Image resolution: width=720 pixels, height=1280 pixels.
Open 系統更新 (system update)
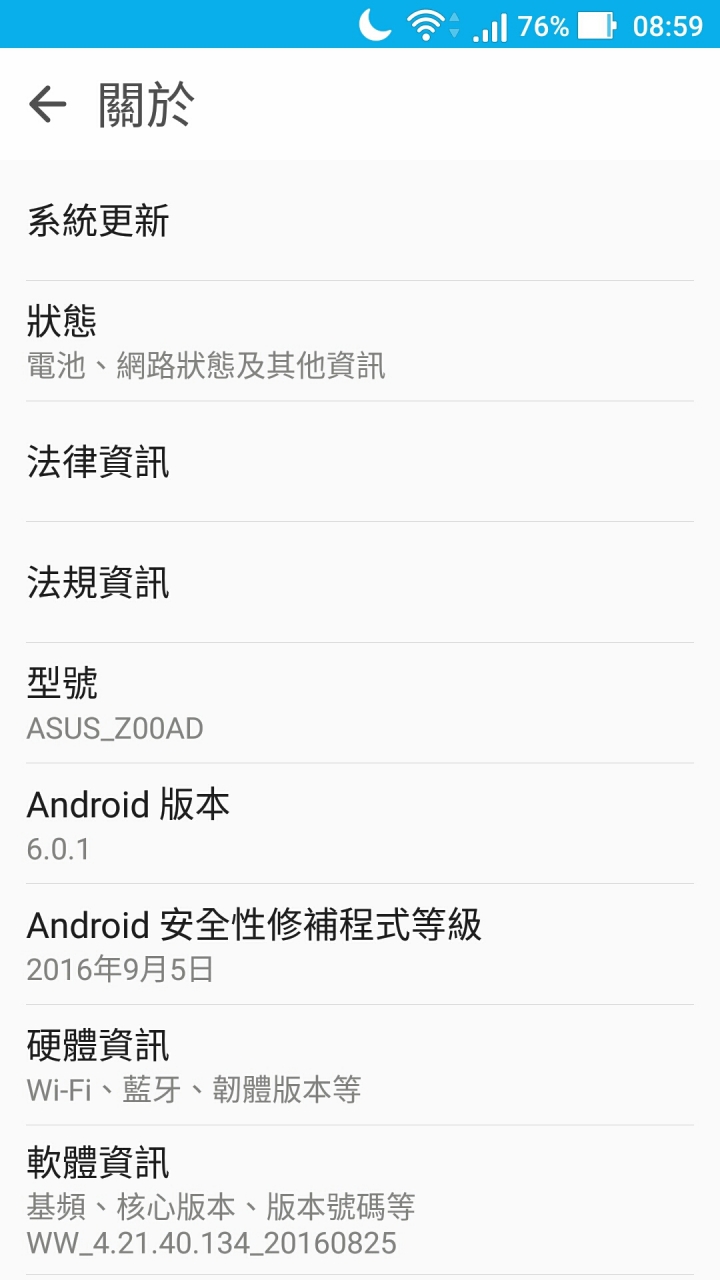(x=360, y=221)
